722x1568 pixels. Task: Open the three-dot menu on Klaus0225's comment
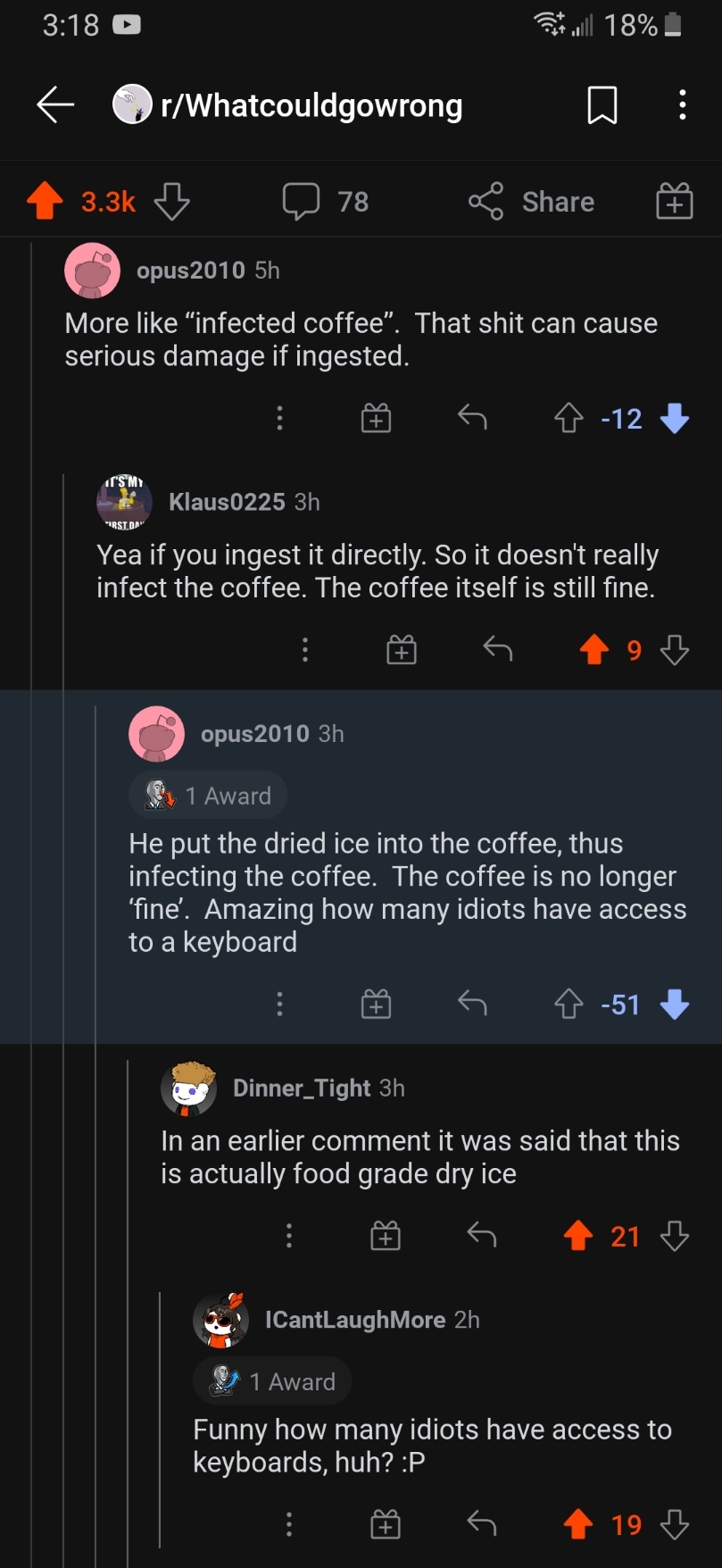(x=304, y=649)
